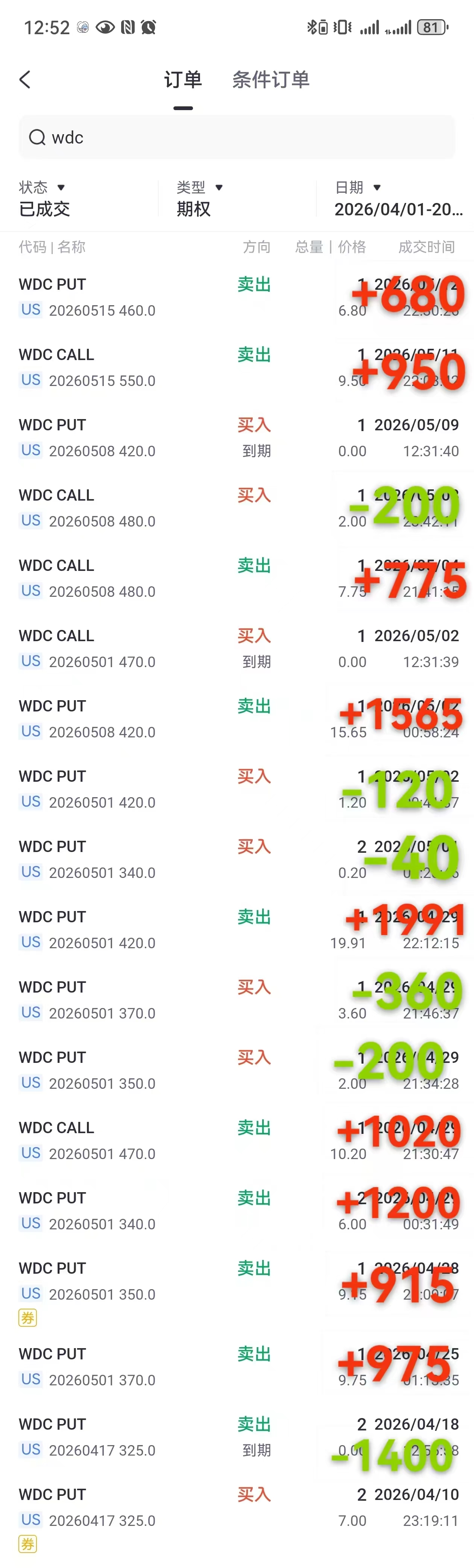Open the WDC PUT 20260501 340.0 sell order at 6.00

coord(237,1211)
